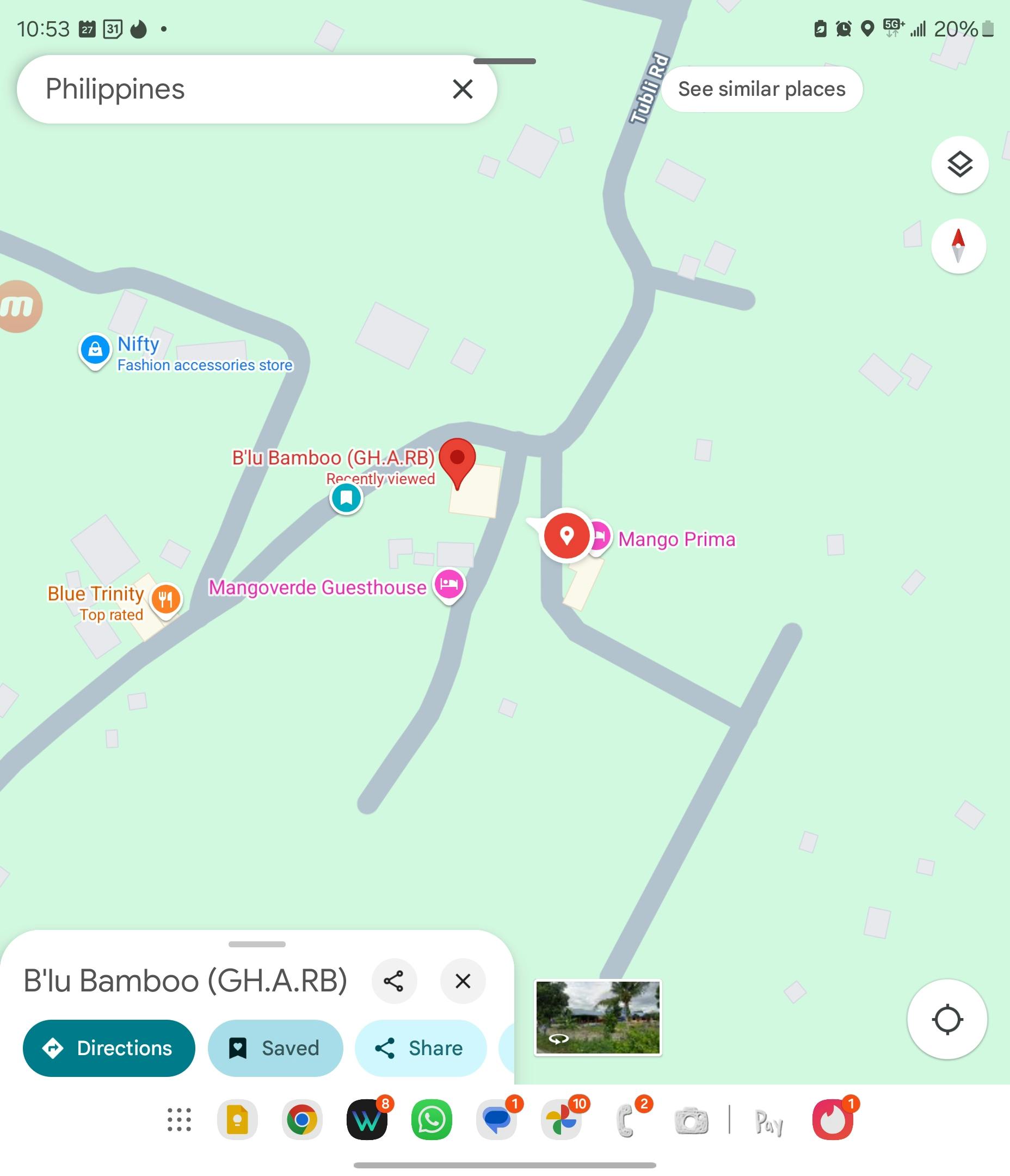
Task: Open the Street View photo thumbnail
Action: click(x=598, y=1017)
